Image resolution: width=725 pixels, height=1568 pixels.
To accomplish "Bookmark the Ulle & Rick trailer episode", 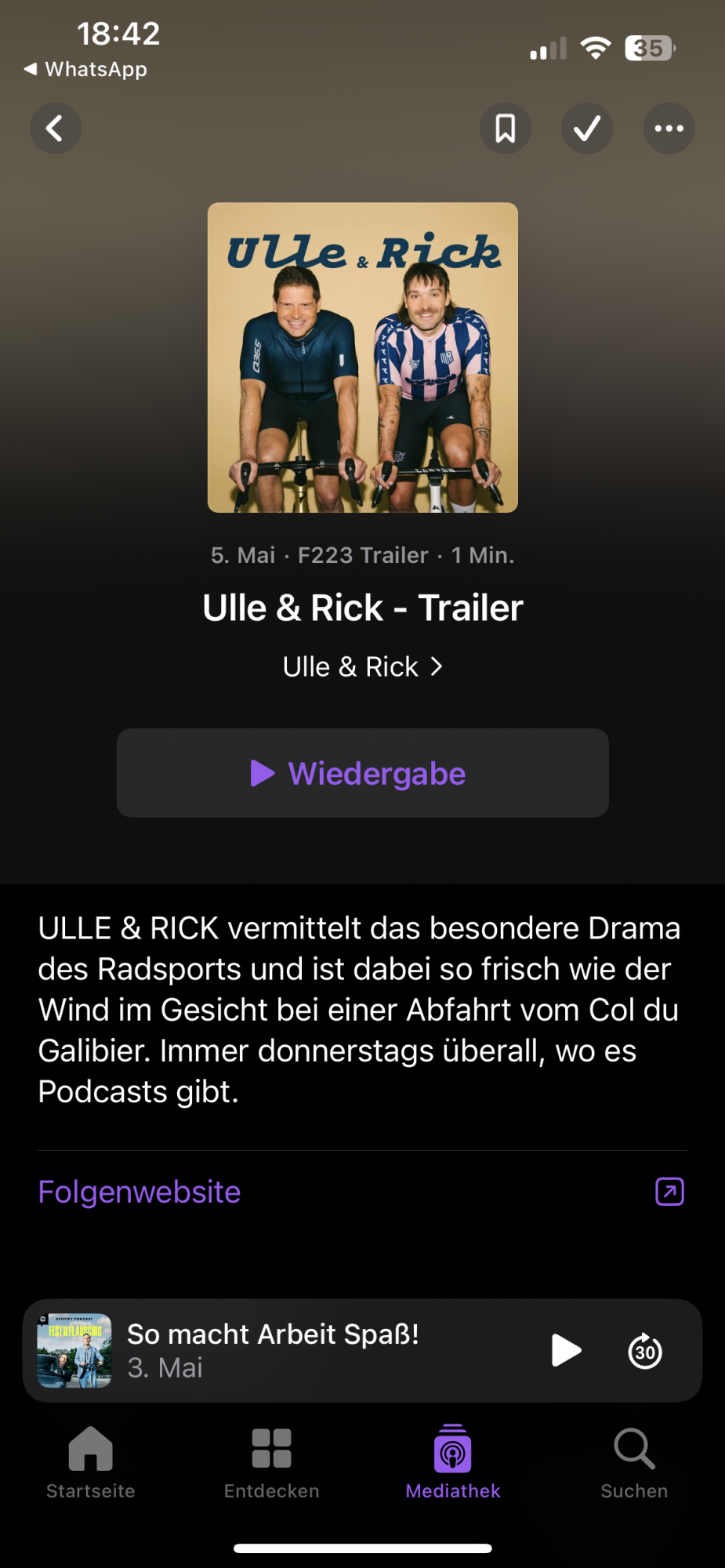I will pyautogui.click(x=506, y=129).
